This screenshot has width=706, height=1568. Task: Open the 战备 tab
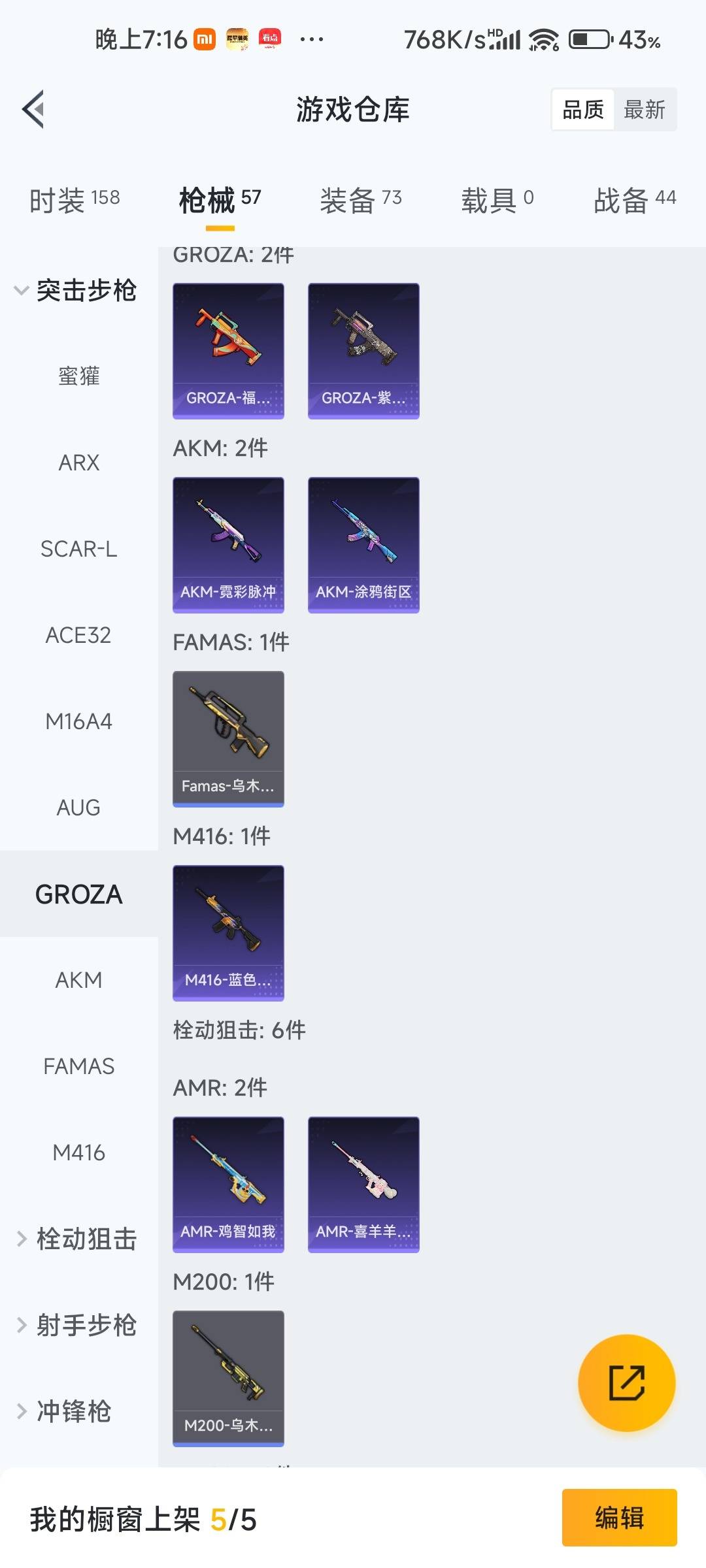634,200
